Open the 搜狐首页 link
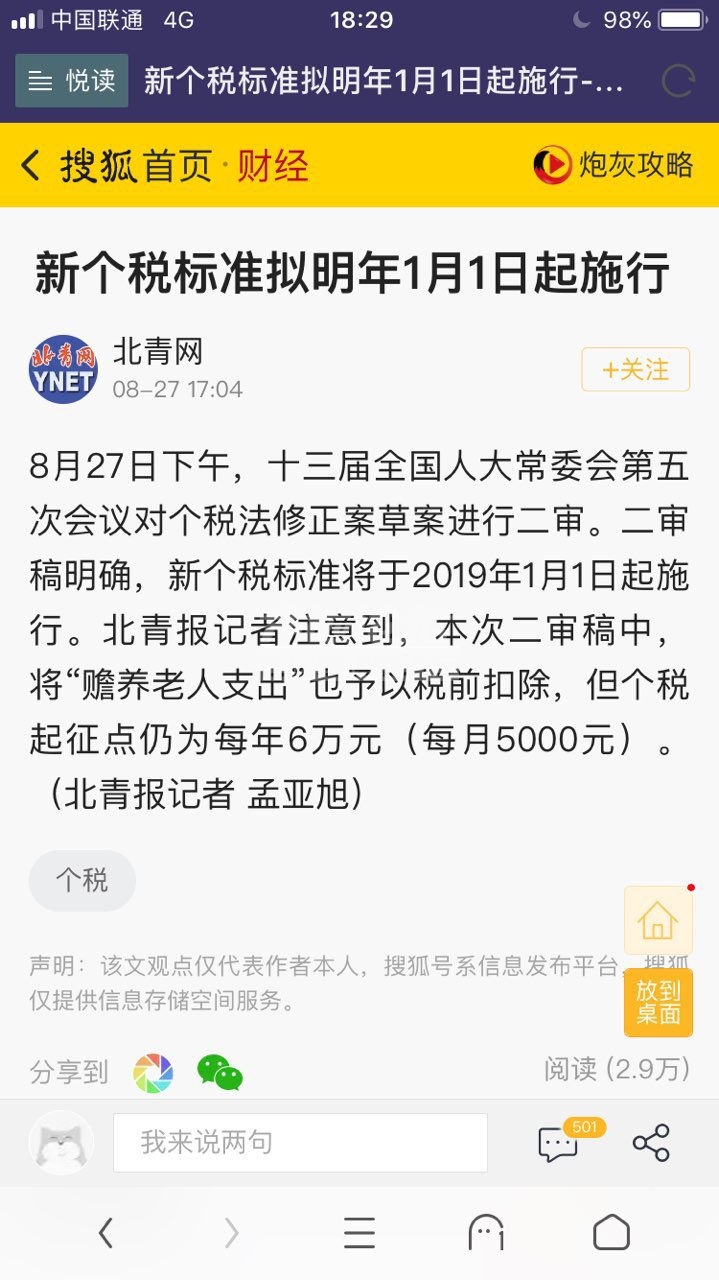The width and height of the screenshot is (719, 1280). [x=136, y=165]
